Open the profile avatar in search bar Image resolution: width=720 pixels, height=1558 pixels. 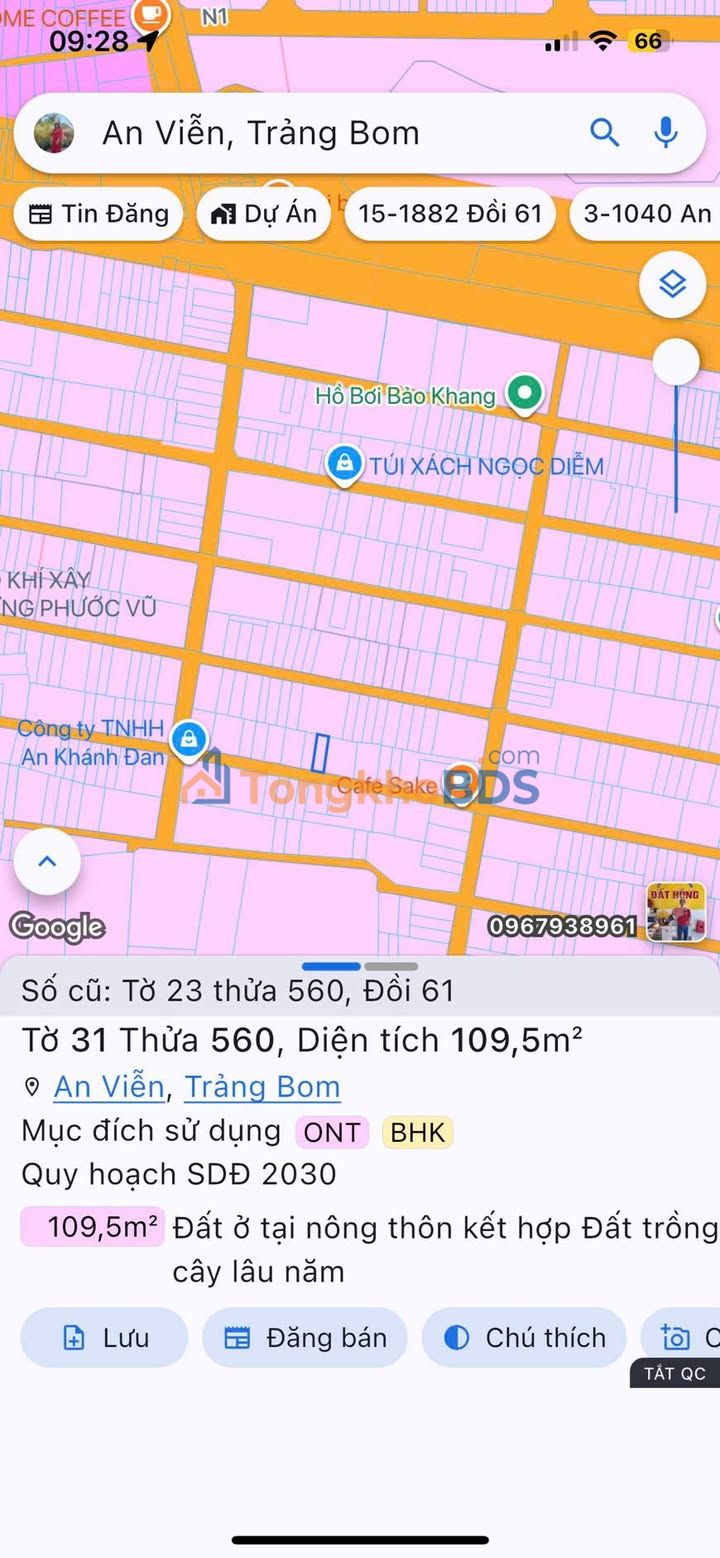54,133
